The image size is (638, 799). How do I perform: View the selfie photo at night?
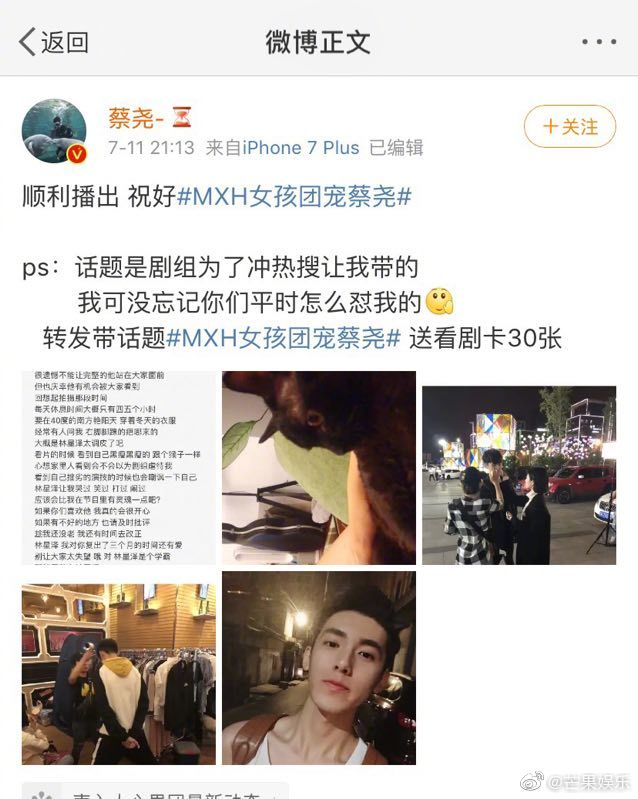point(318,668)
